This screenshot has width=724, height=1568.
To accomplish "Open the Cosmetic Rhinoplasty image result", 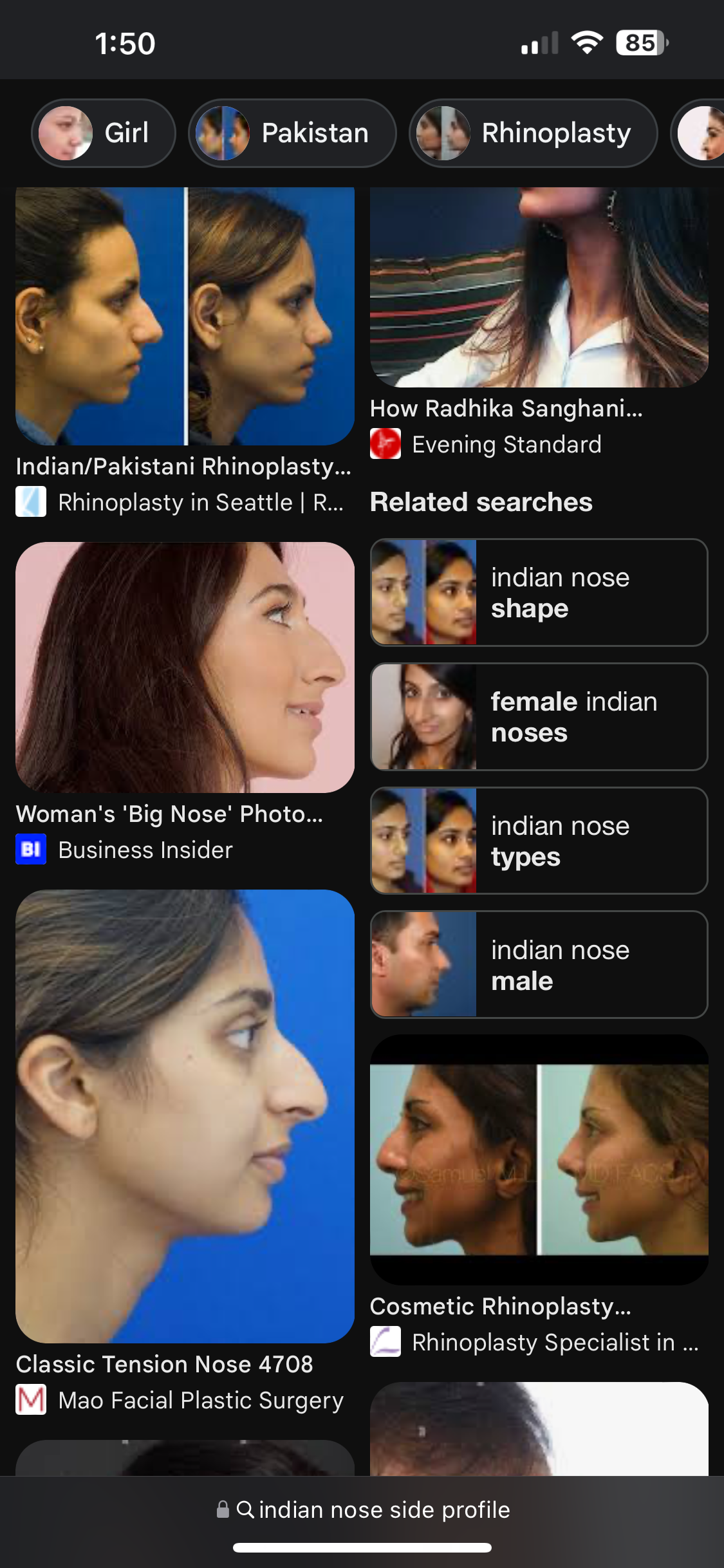I will (x=539, y=1160).
